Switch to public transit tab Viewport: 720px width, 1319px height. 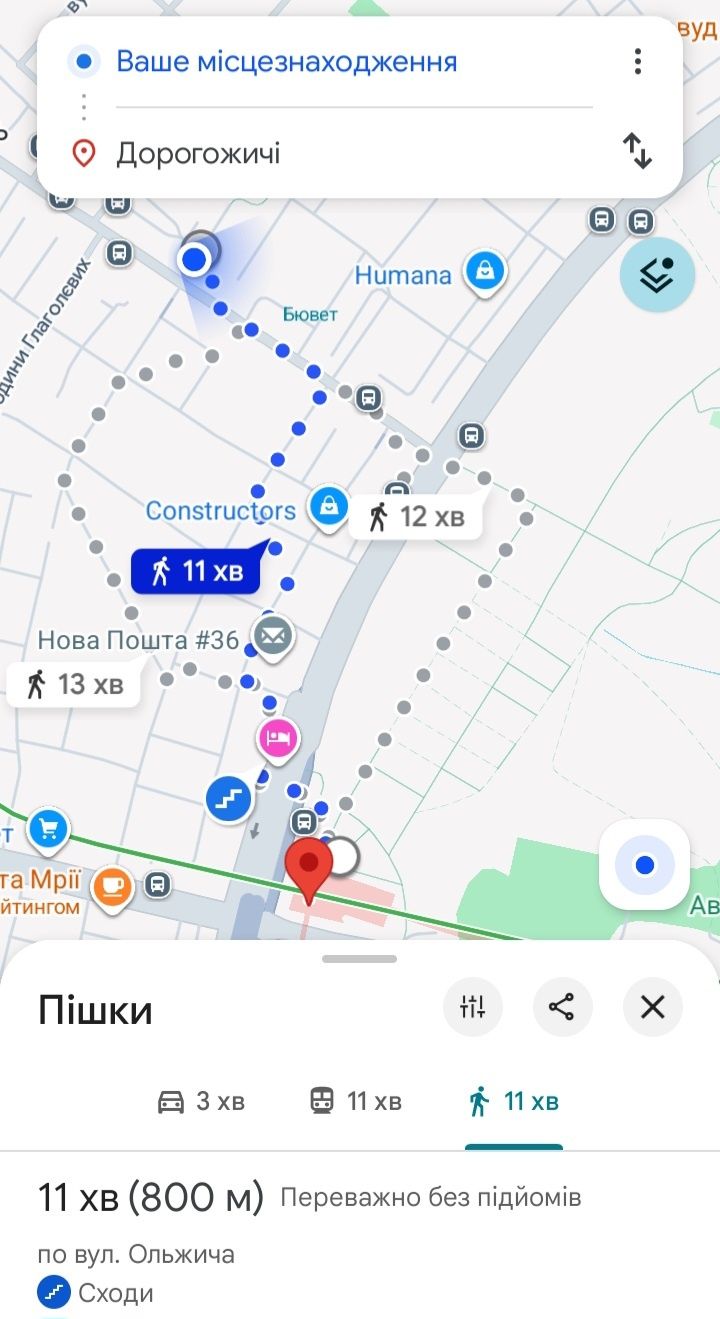356,1102
